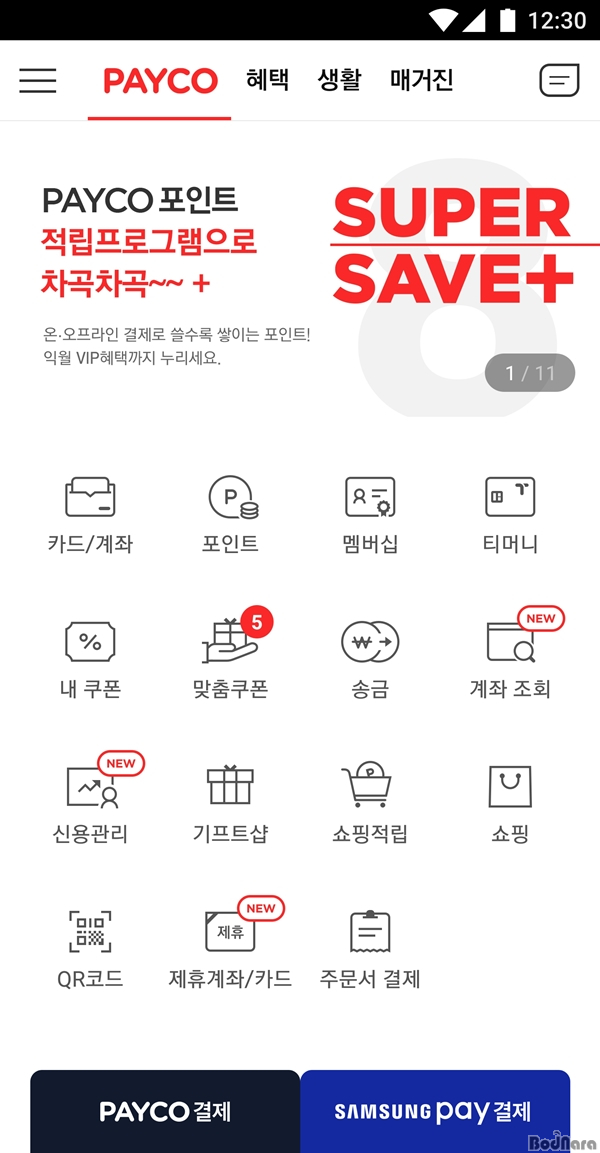Open 계좌 조회

coord(510,659)
